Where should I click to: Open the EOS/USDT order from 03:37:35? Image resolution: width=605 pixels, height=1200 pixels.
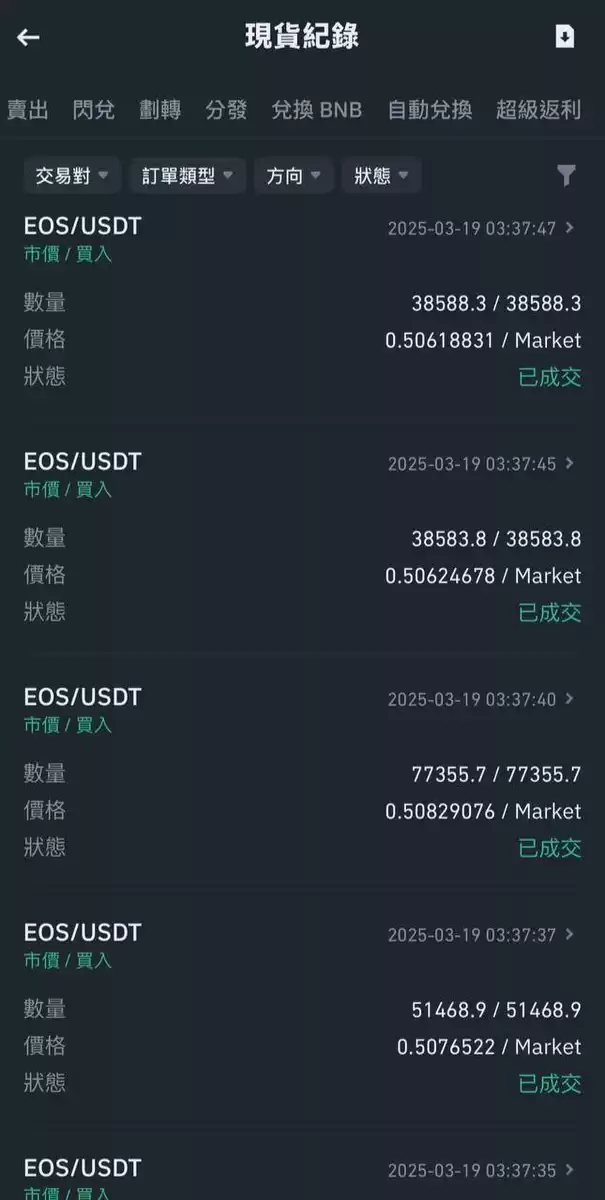302,1175
